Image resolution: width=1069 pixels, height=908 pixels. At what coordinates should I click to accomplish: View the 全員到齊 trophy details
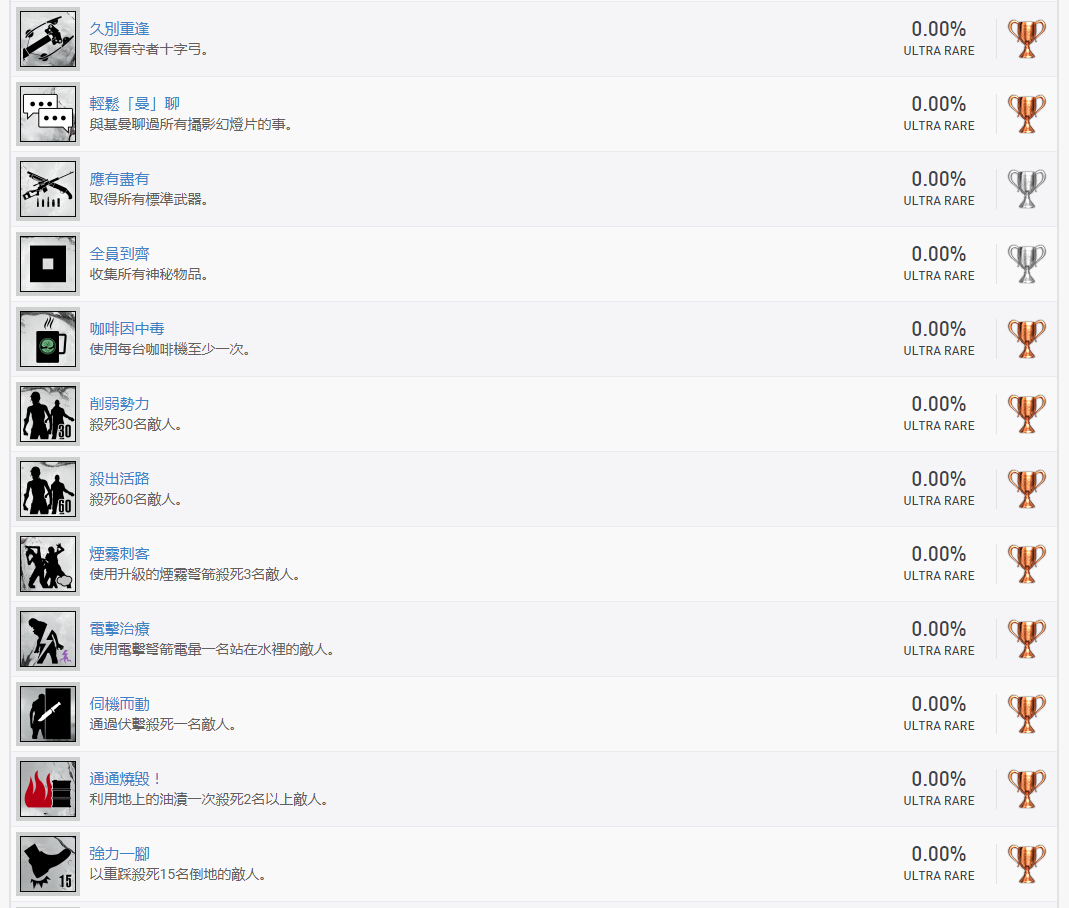tap(119, 254)
